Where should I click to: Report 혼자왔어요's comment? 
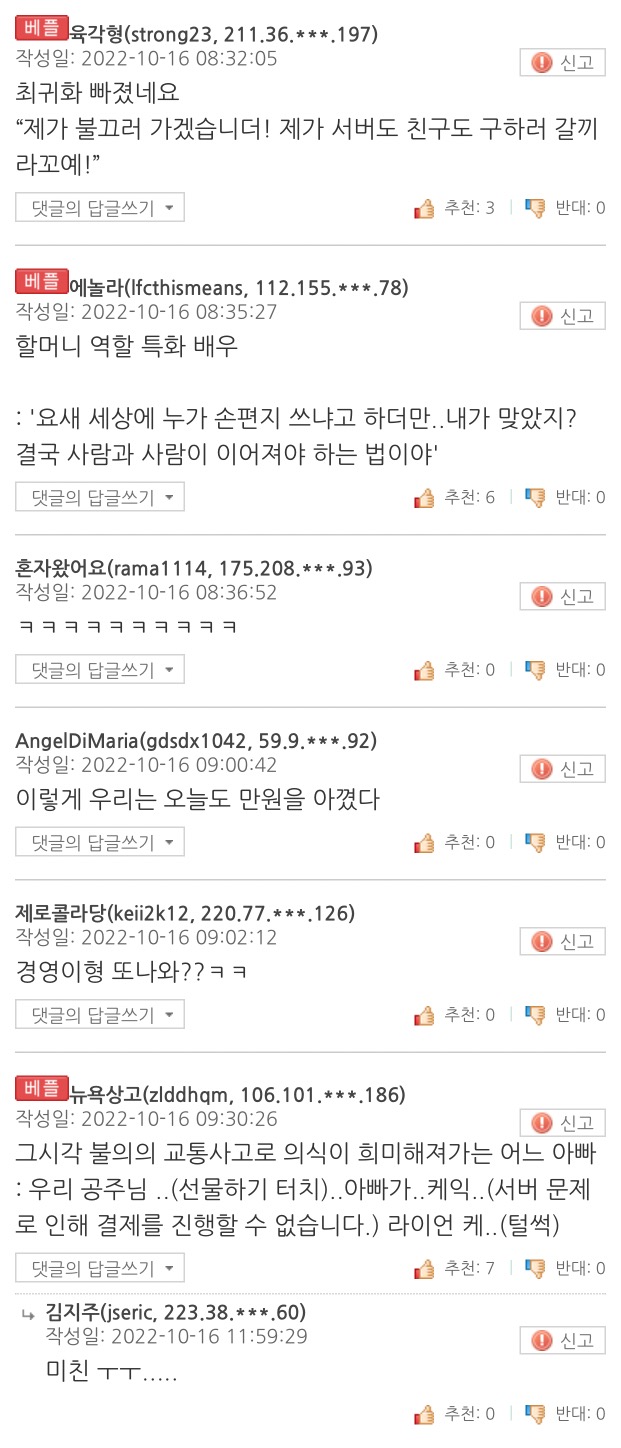(x=563, y=597)
